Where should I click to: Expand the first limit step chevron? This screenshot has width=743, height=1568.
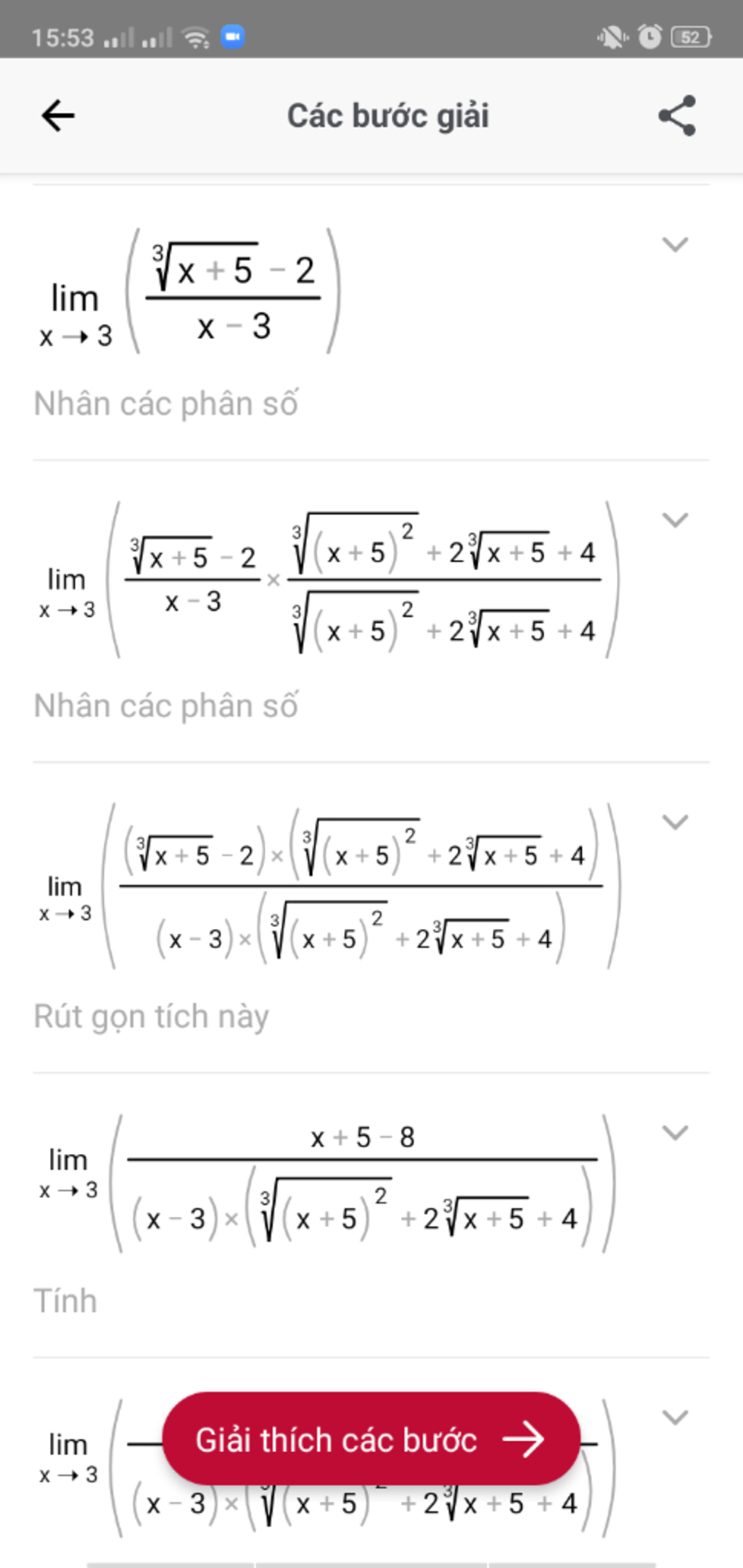pyautogui.click(x=675, y=244)
